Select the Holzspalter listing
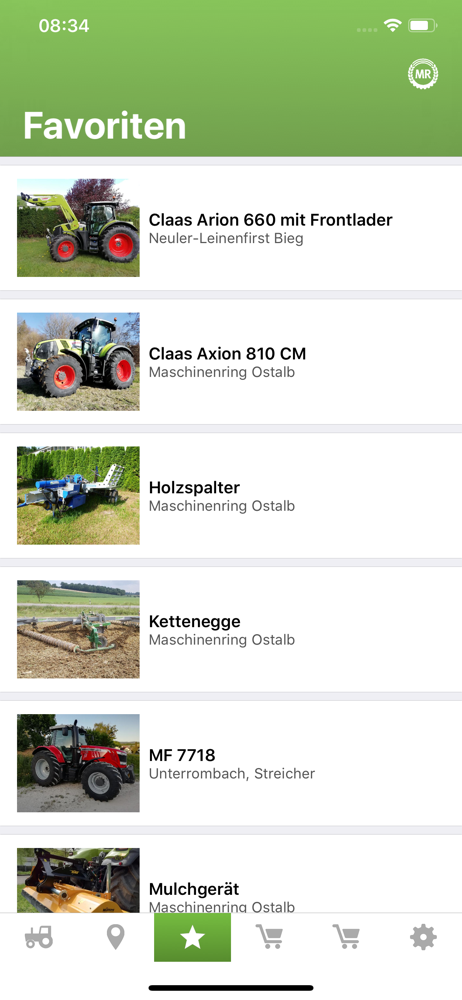This screenshot has width=462, height=1000. (231, 496)
